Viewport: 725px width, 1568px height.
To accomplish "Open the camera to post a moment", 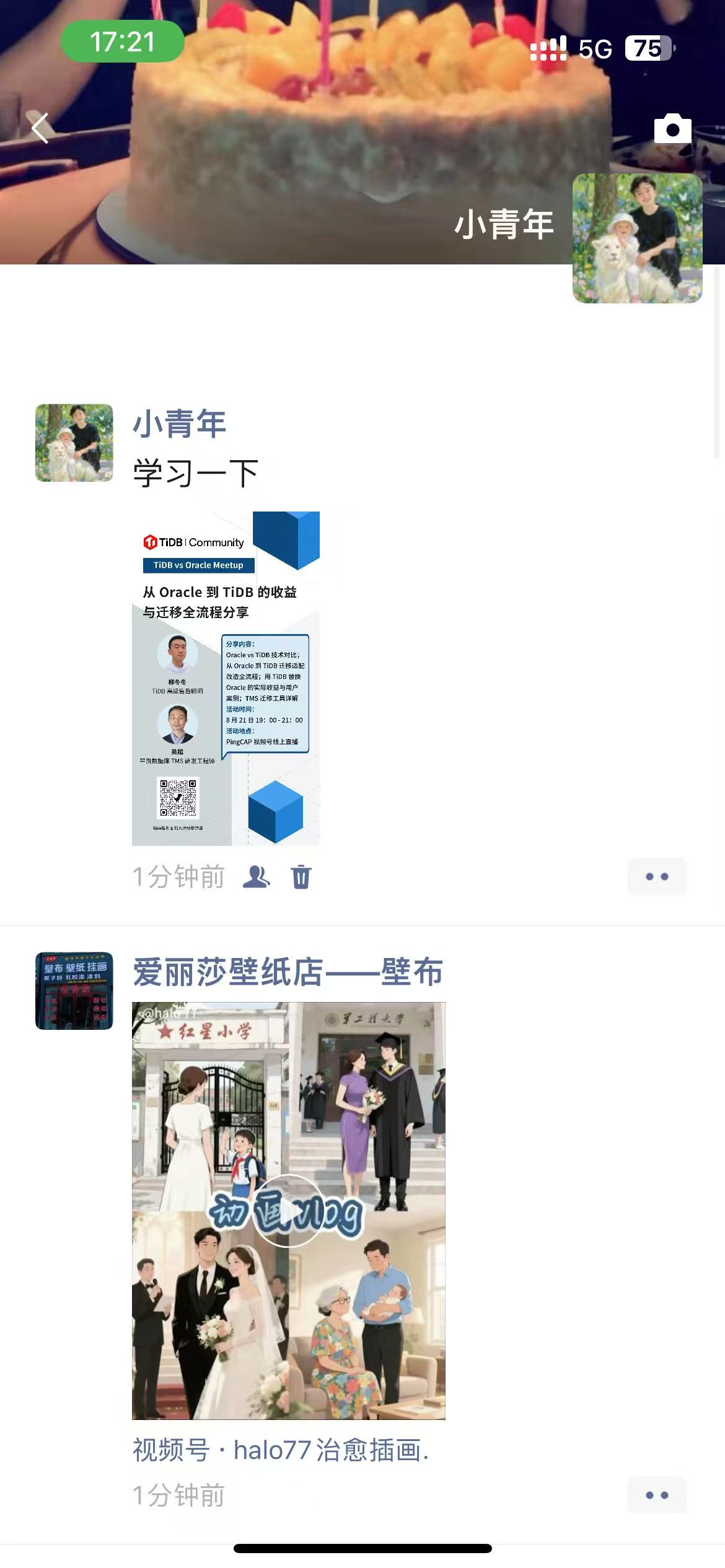I will pyautogui.click(x=672, y=129).
